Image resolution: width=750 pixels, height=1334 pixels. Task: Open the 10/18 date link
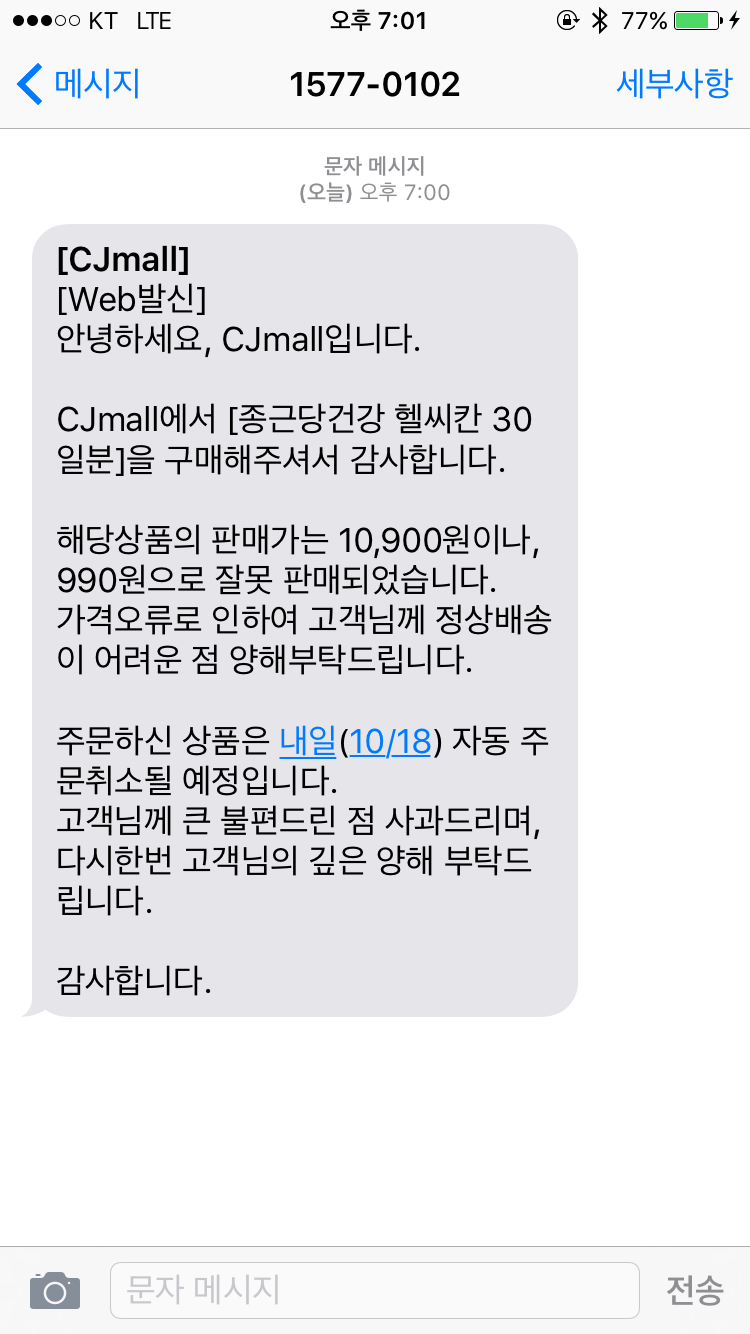(x=391, y=742)
